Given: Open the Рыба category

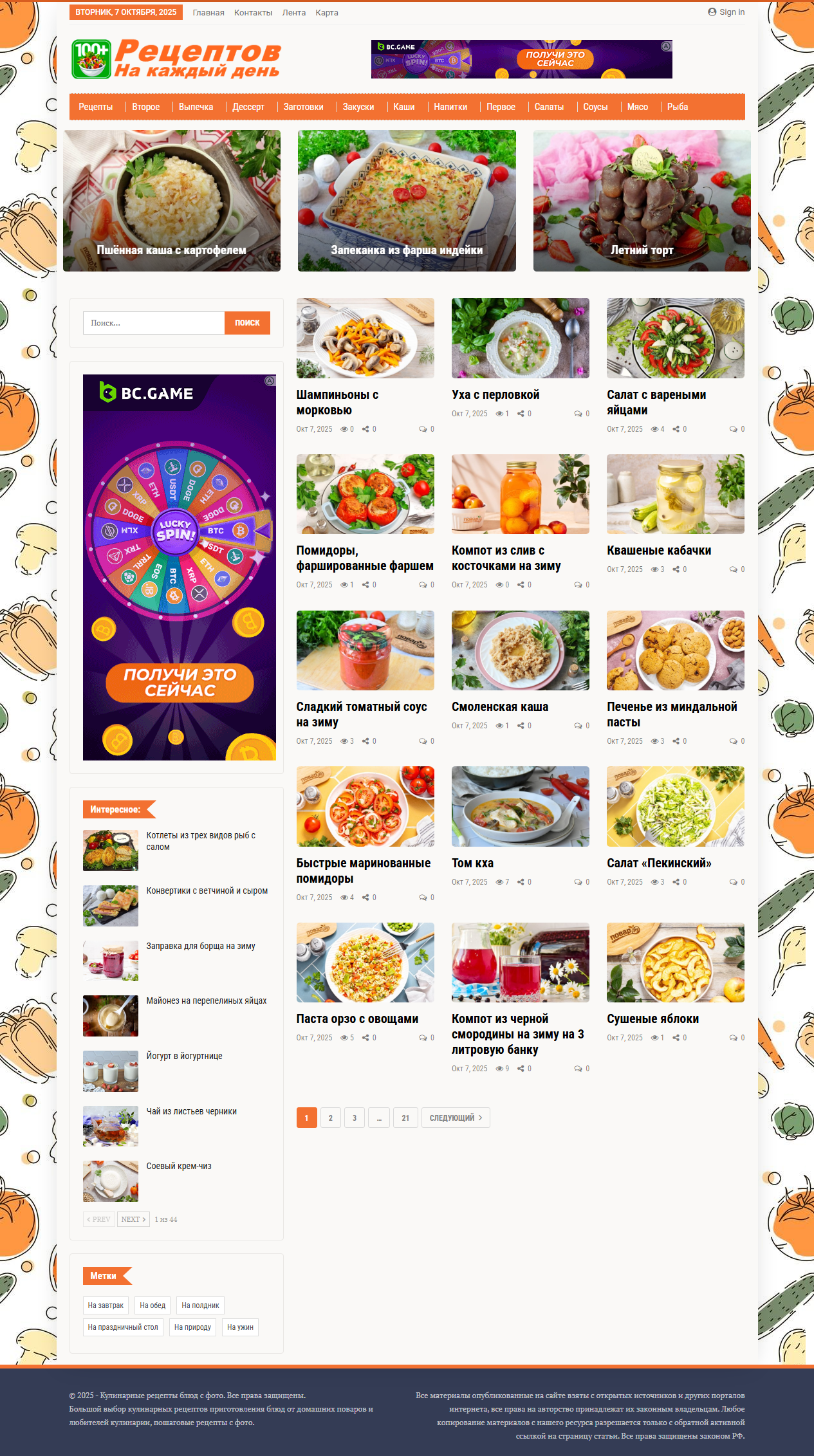Looking at the screenshot, I should [677, 107].
